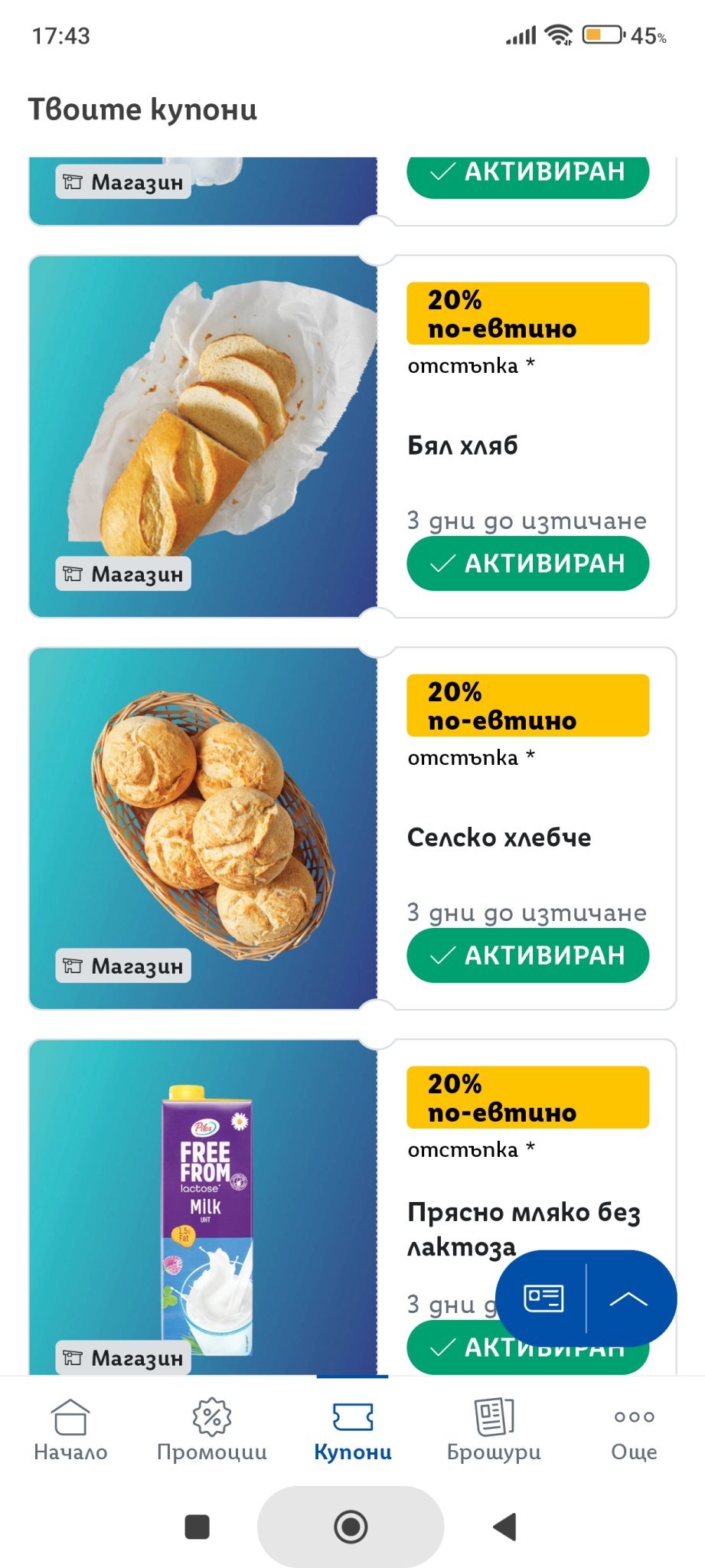Open the Бял хляб coupon card

click(352, 436)
